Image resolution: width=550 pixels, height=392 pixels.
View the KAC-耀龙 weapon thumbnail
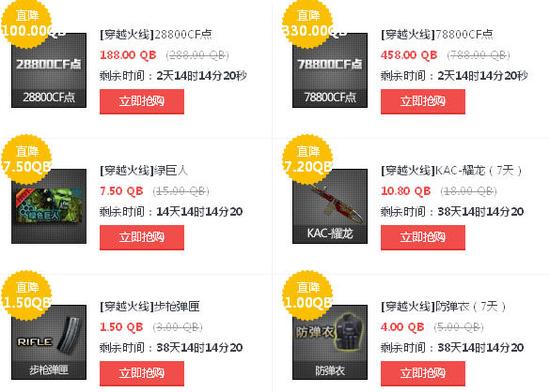click(x=330, y=206)
